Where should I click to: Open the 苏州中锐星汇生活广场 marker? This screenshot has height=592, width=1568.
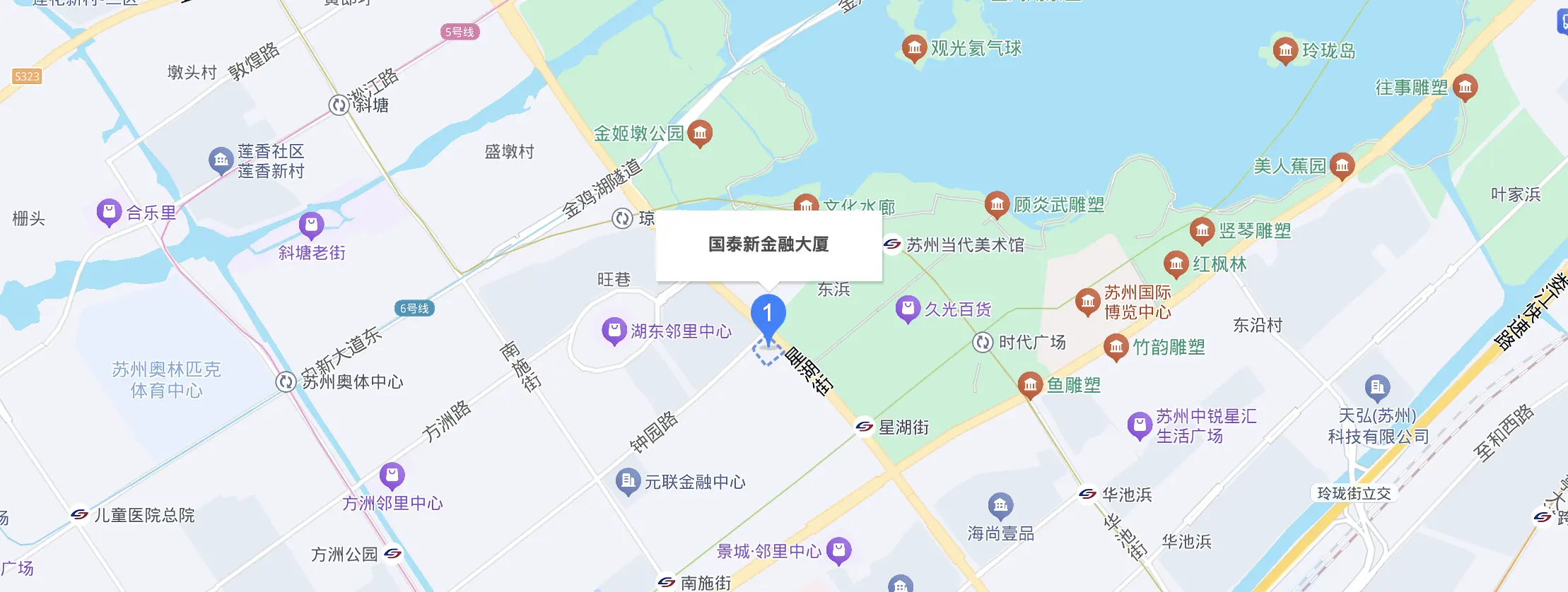pos(1139,425)
